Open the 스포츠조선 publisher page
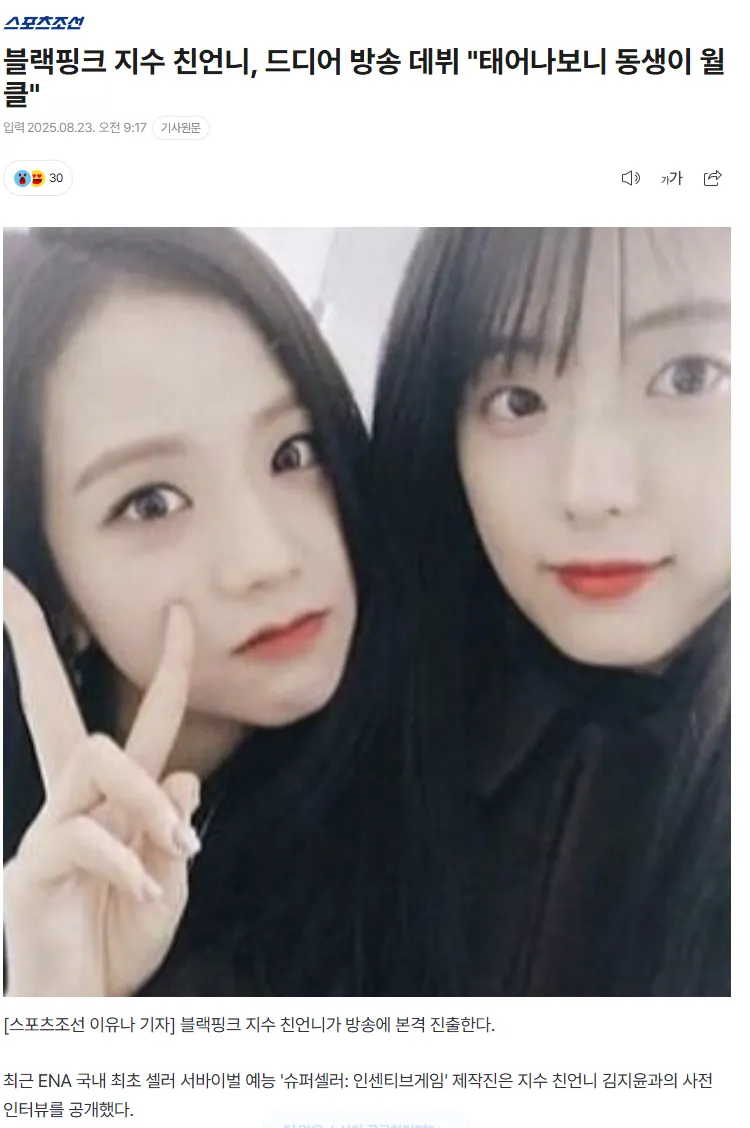The width and height of the screenshot is (750, 1128). (44, 22)
